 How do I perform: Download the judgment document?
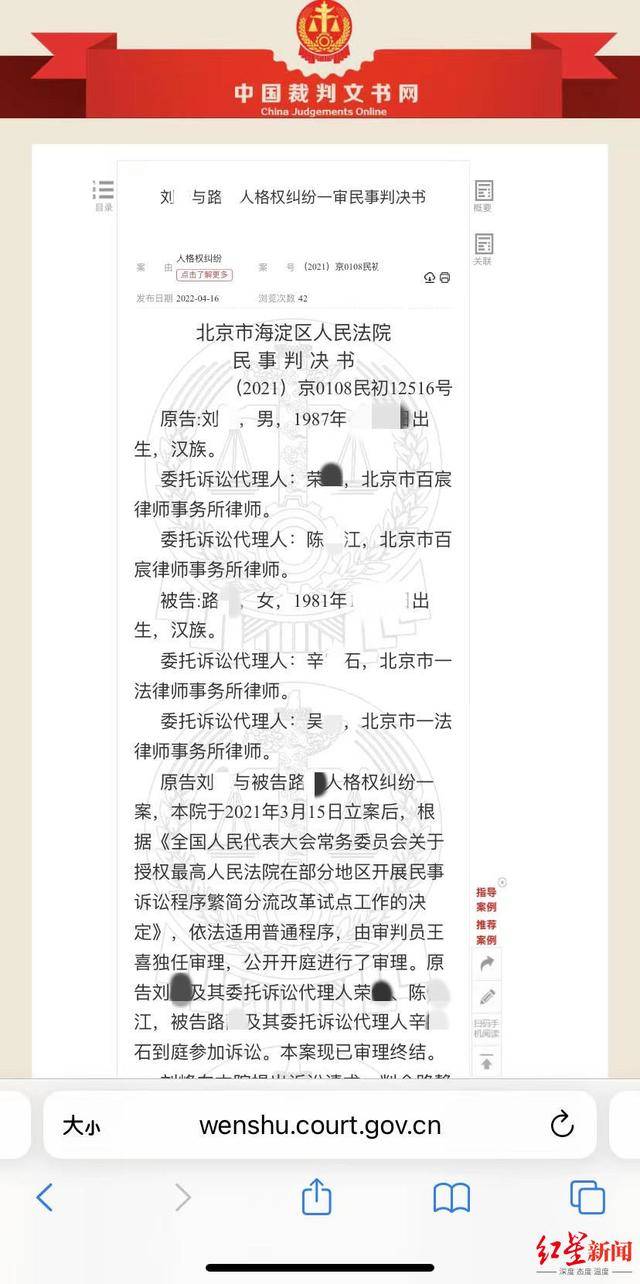(x=430, y=277)
